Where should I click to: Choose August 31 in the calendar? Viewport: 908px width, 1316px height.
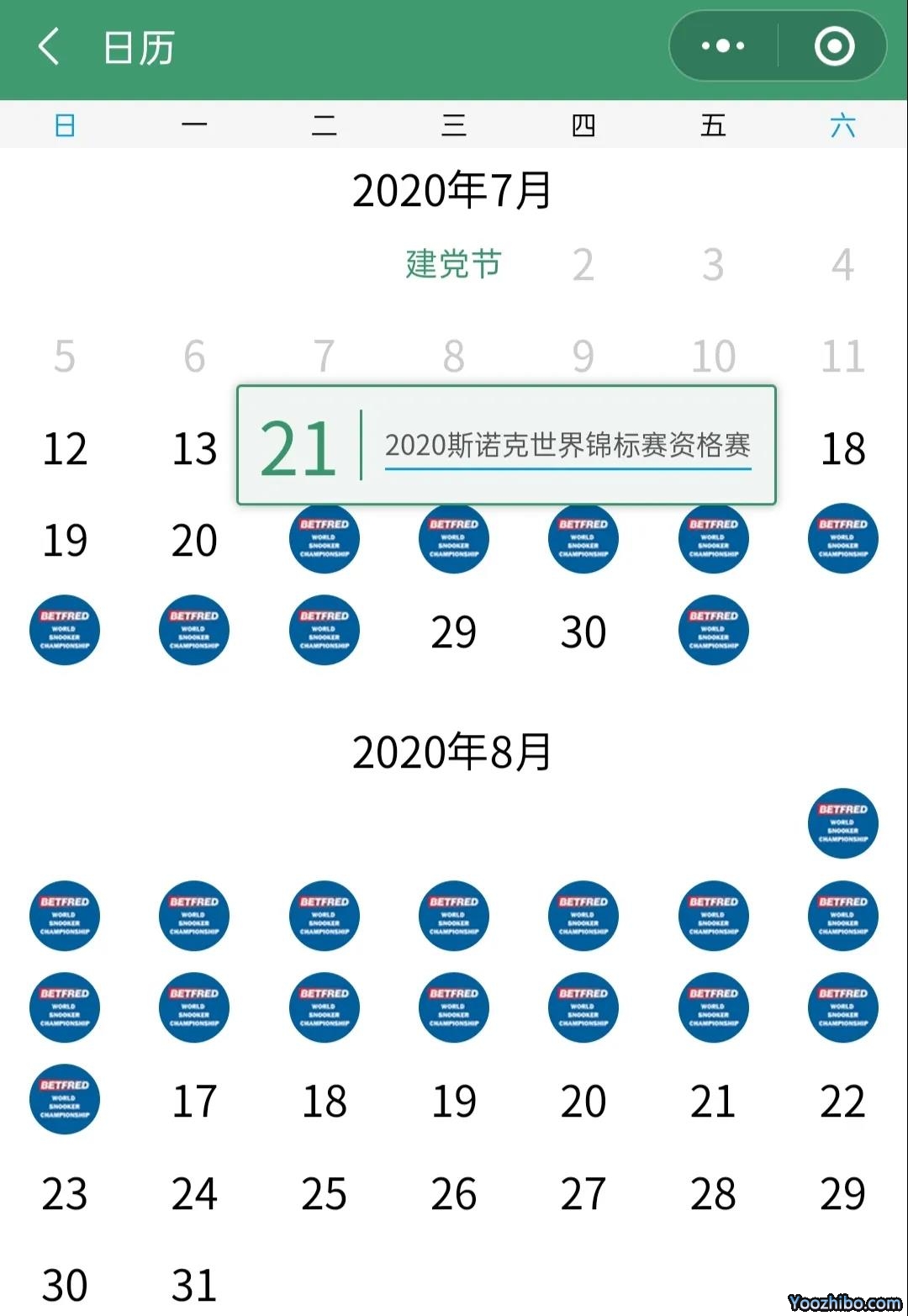(194, 1285)
